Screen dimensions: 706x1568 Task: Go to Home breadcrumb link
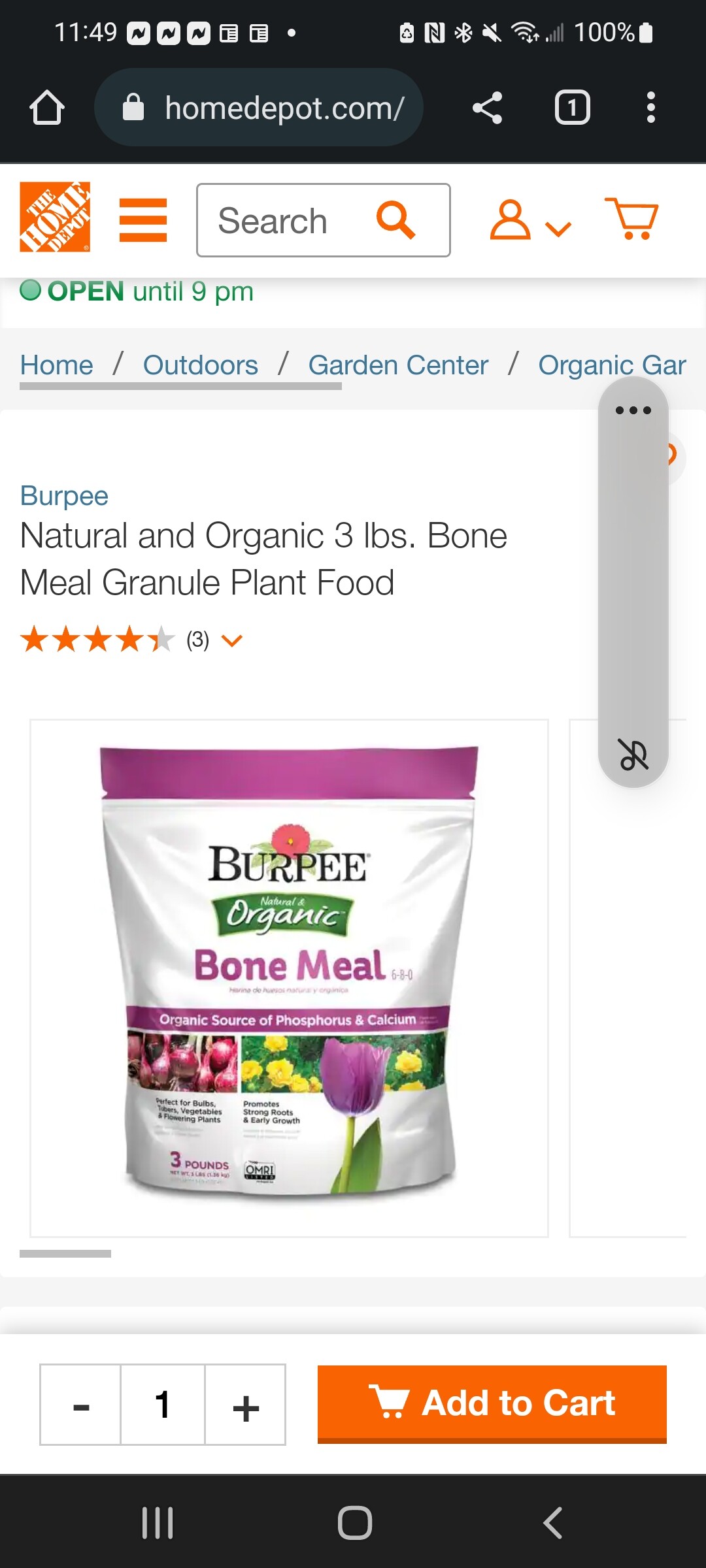pyautogui.click(x=57, y=365)
